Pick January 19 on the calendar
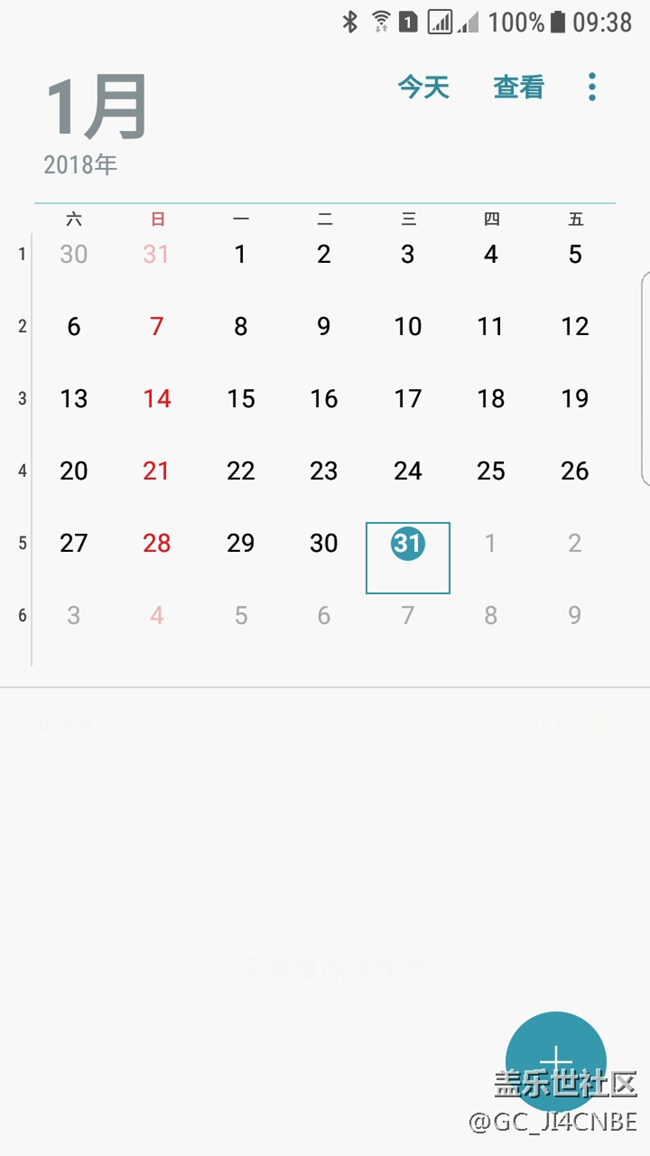This screenshot has height=1156, width=650. click(x=574, y=399)
